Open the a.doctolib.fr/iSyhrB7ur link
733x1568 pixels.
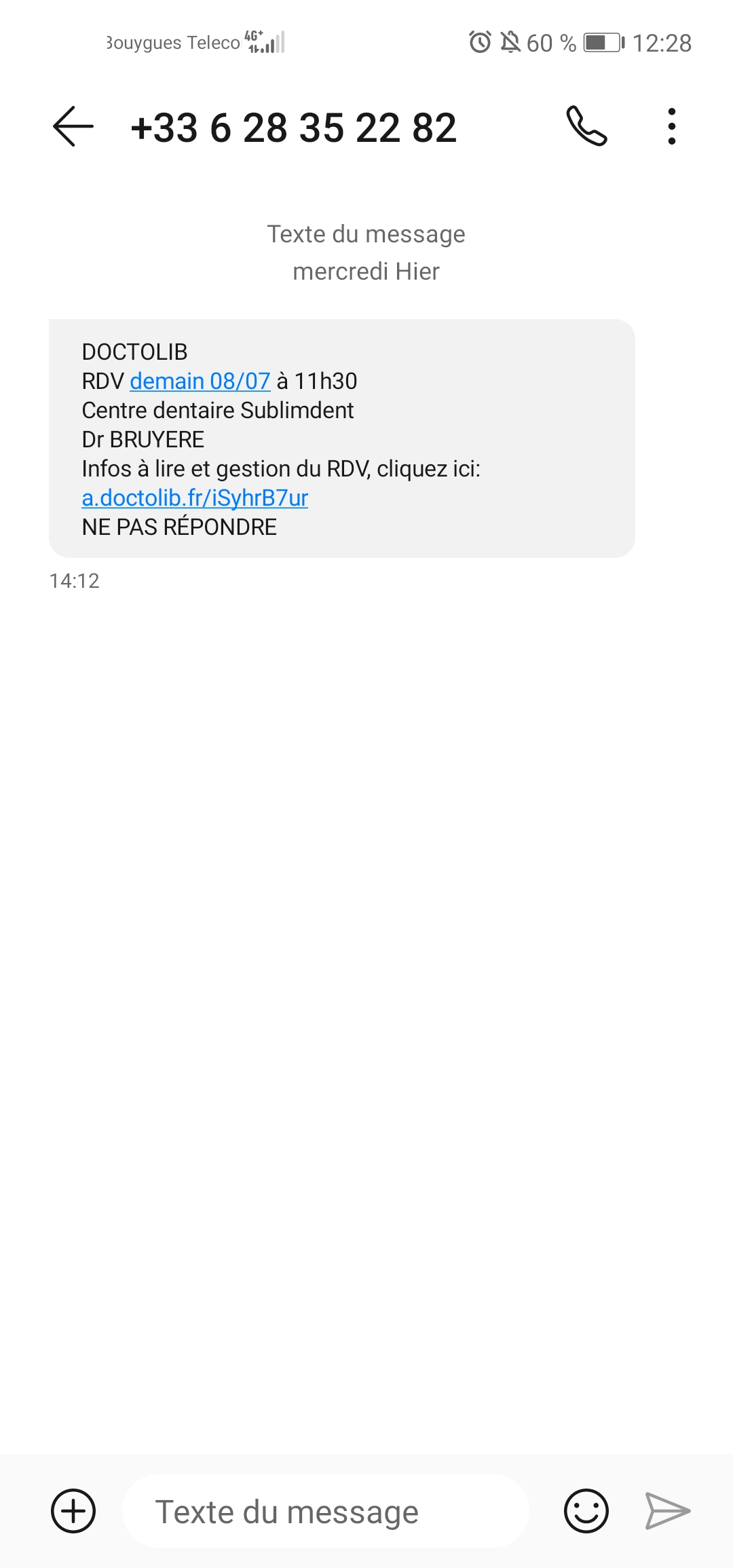[x=195, y=498]
